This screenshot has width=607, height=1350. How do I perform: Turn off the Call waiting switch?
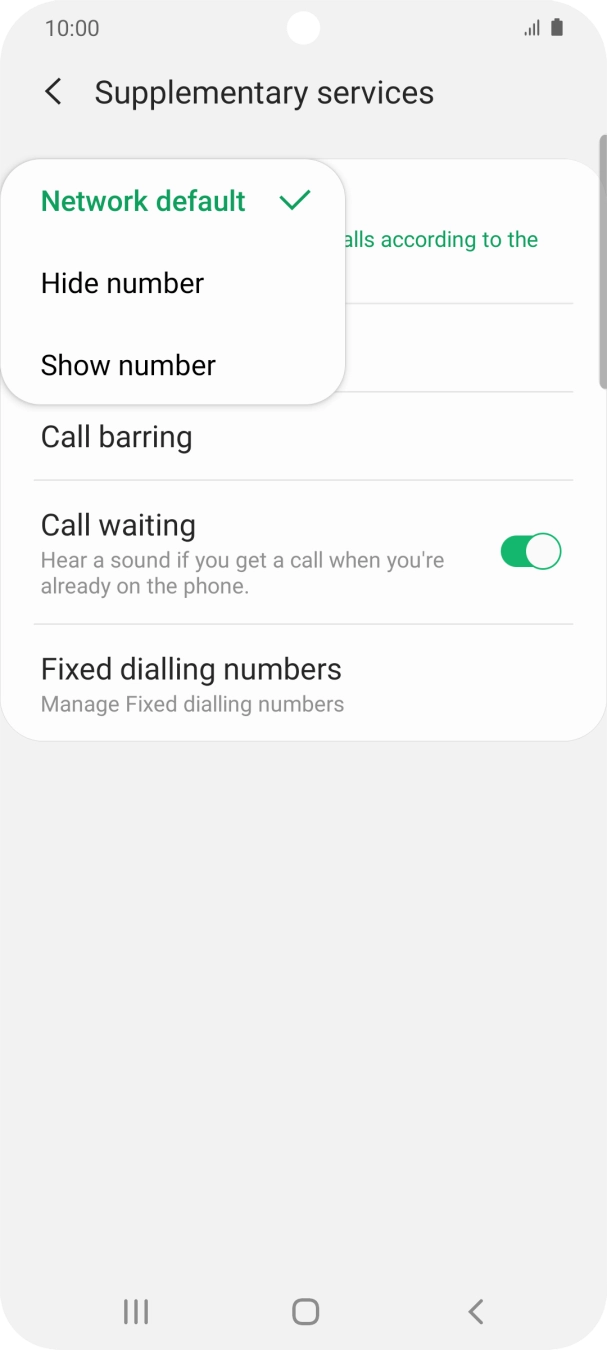tap(530, 552)
